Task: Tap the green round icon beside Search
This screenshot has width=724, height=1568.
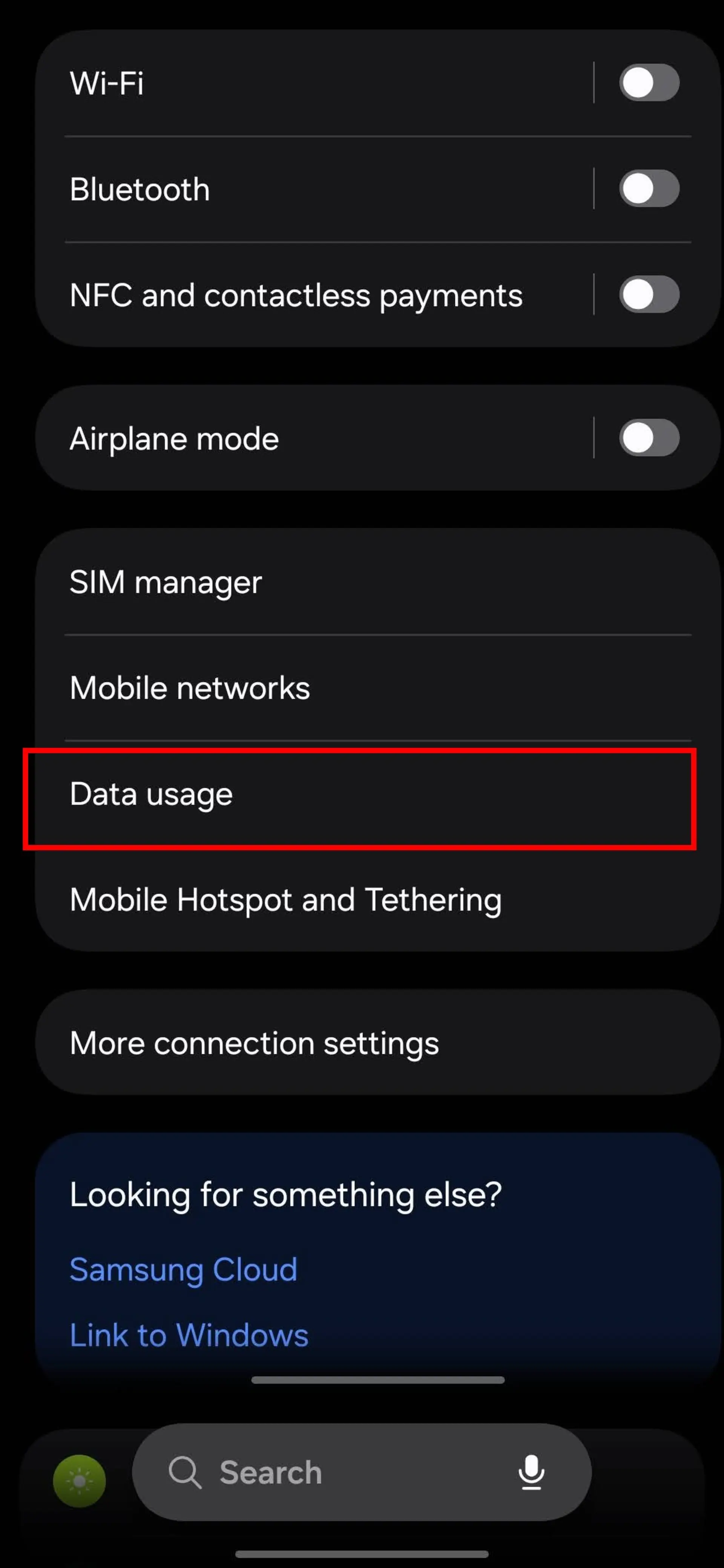Action: (x=79, y=1480)
